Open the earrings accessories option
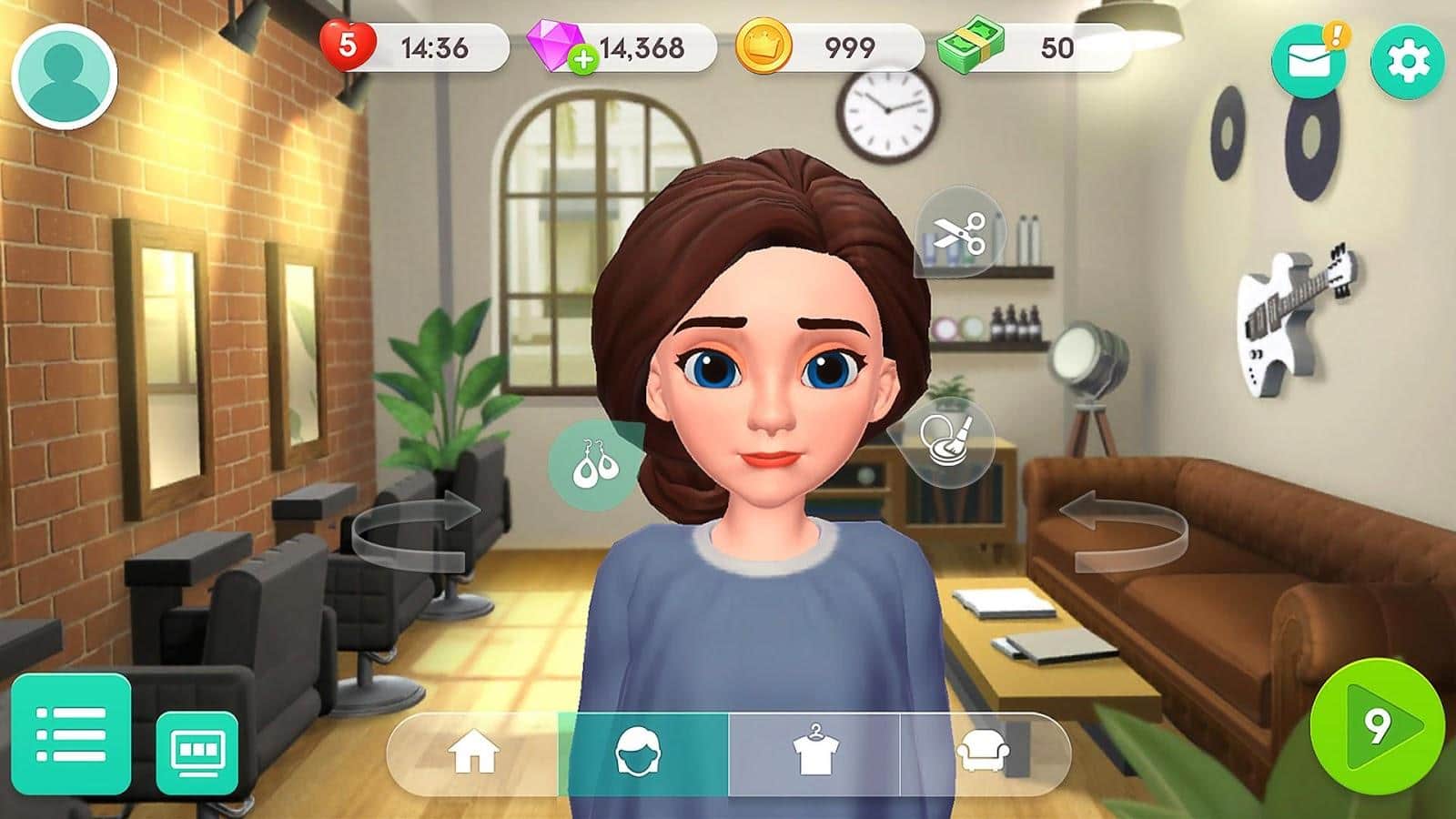The image size is (1456, 819). click(594, 464)
